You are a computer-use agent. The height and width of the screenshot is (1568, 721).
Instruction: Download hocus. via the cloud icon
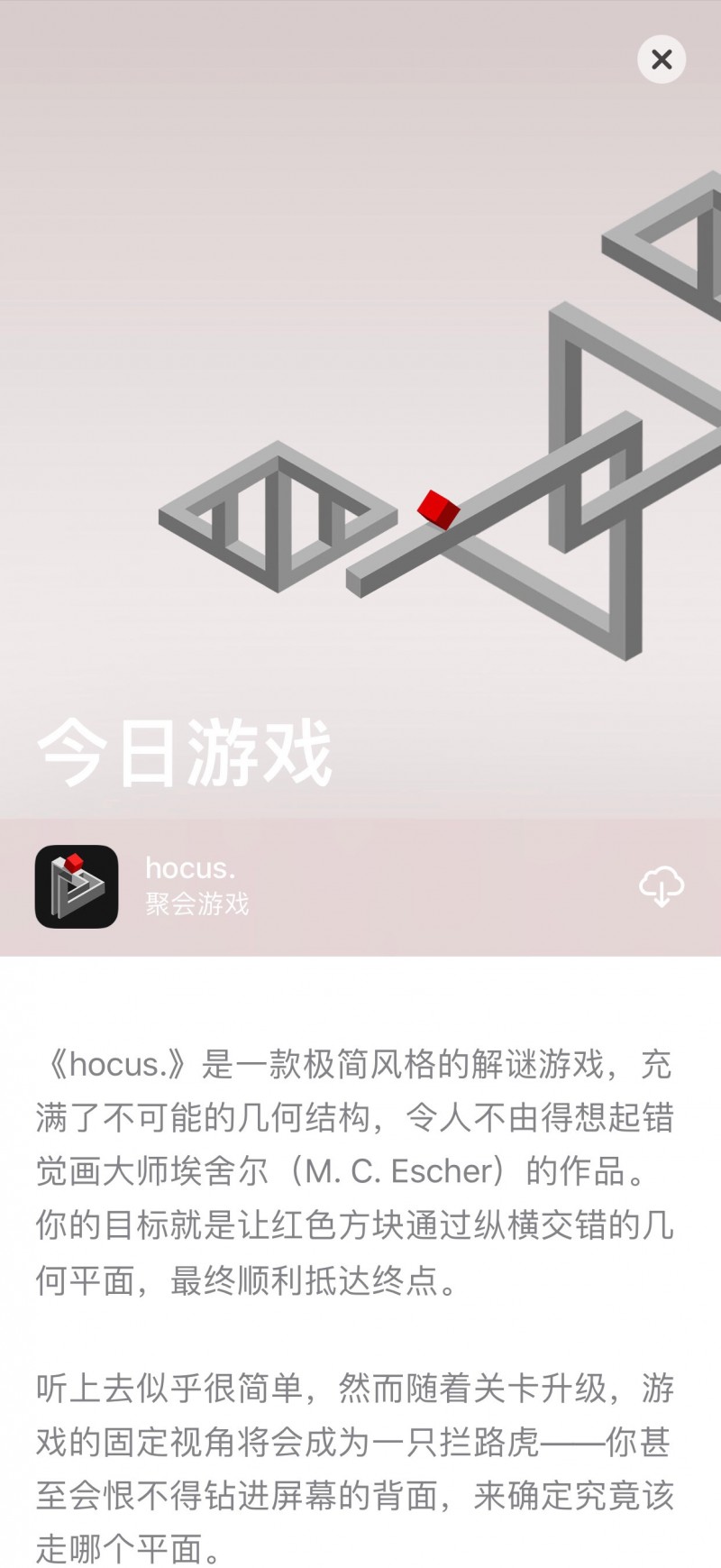pyautogui.click(x=661, y=886)
